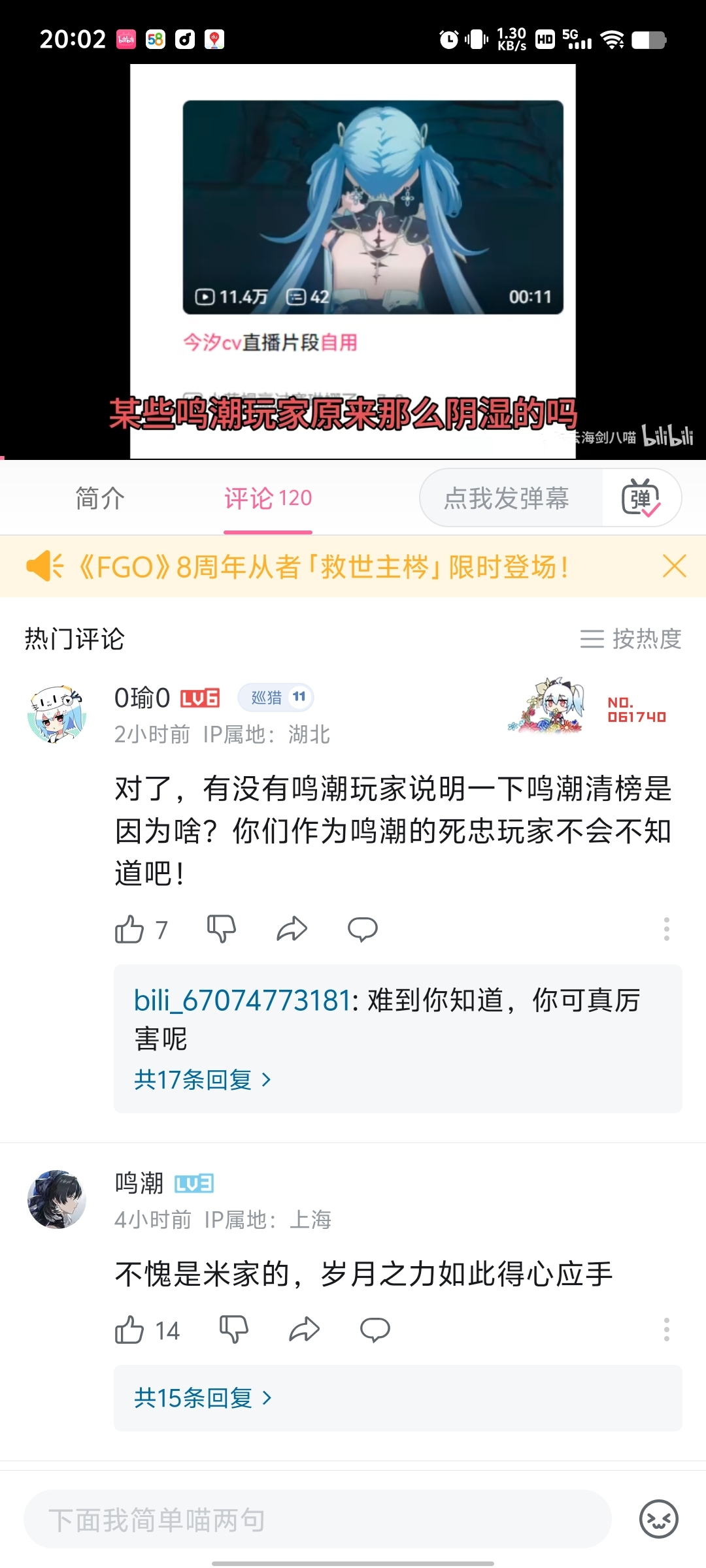Reply to the comment by 鸣潮
This screenshot has width=706, height=1568.
(x=375, y=1330)
